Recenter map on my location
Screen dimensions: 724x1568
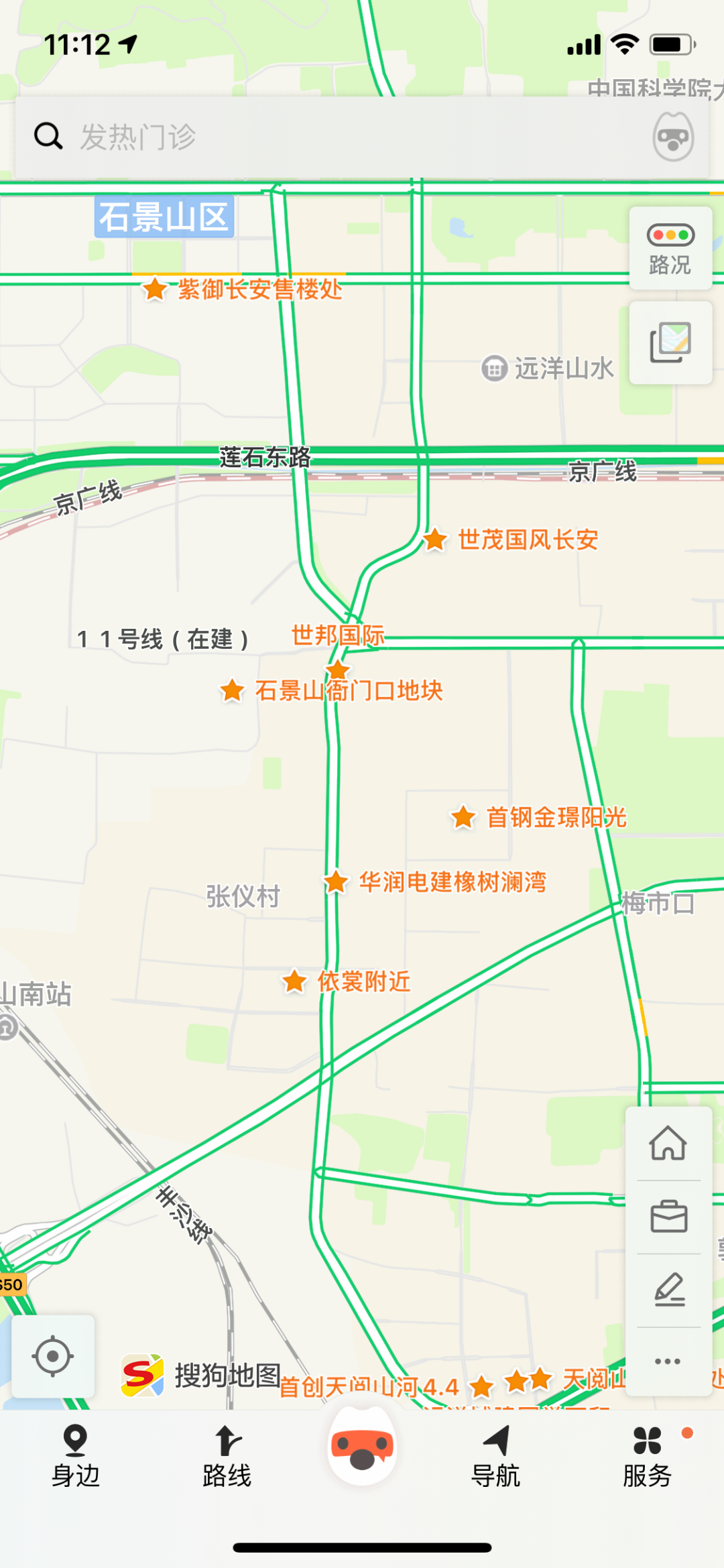pos(52,1356)
